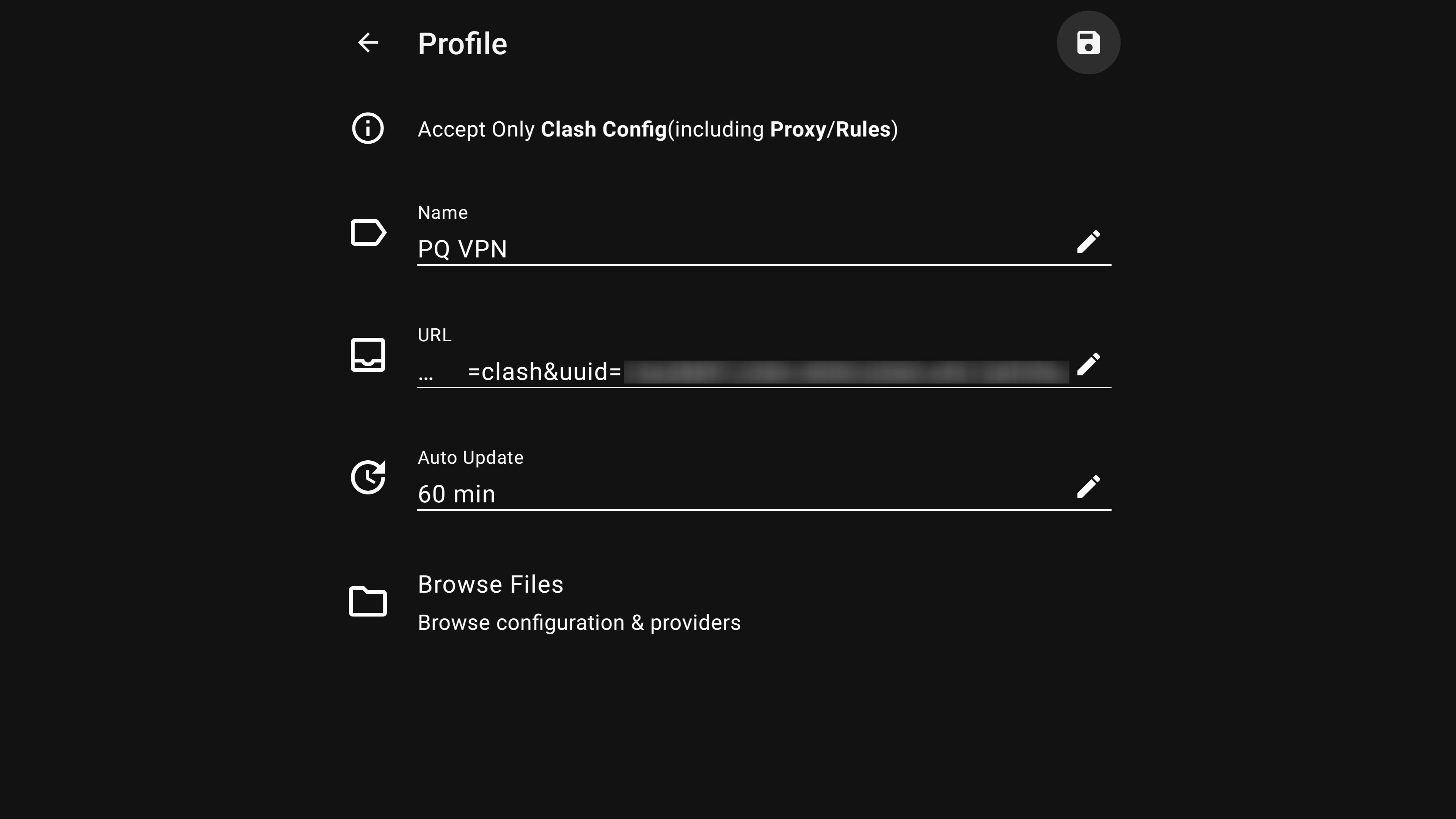
Task: Go back from the Profile screen
Action: click(368, 43)
